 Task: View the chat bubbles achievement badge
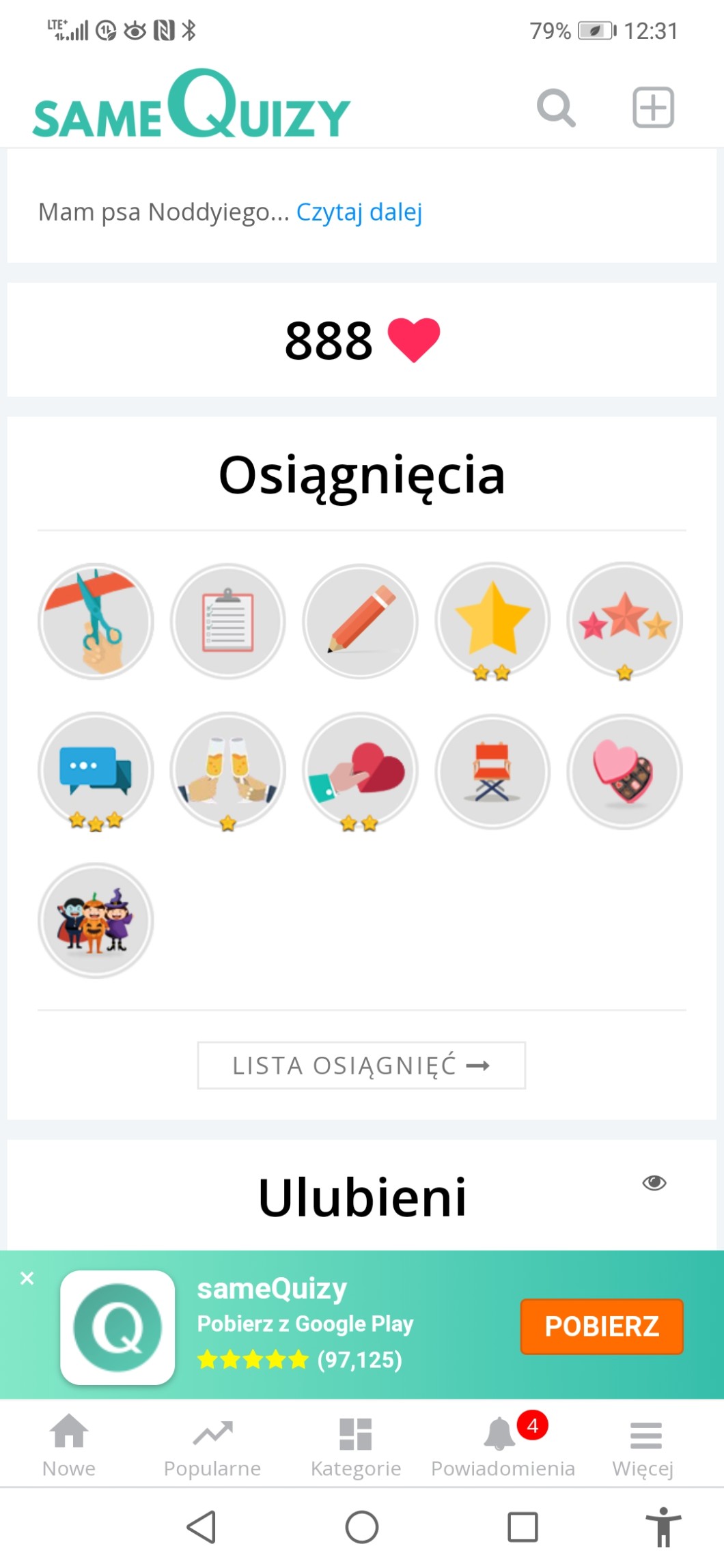click(x=96, y=771)
